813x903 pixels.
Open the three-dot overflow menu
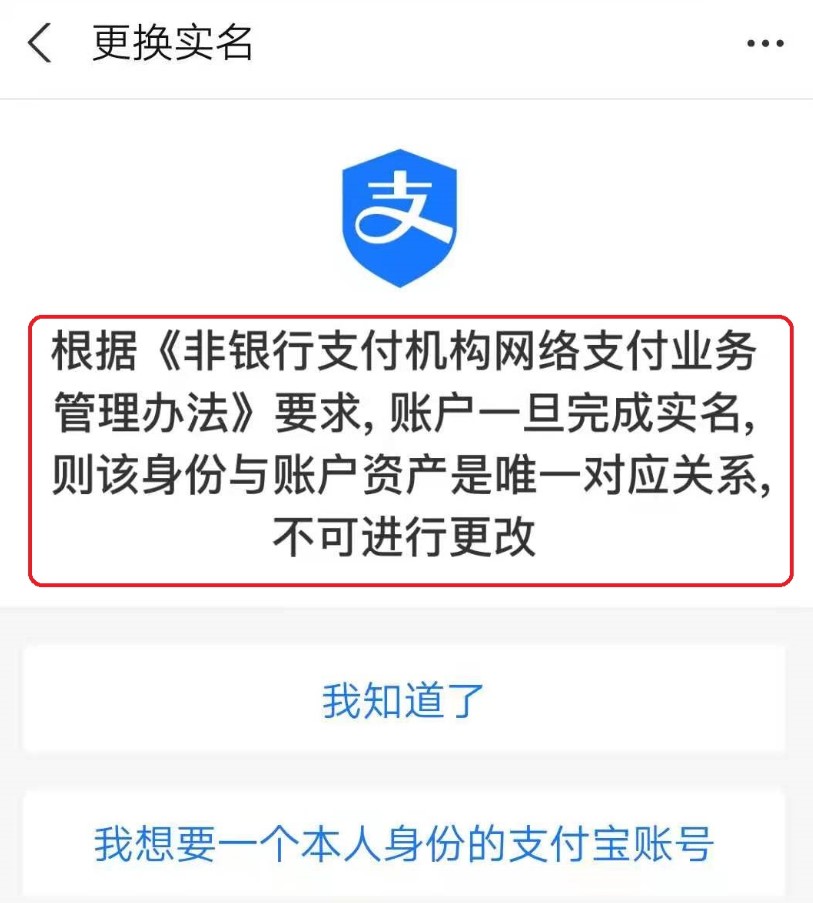(765, 44)
